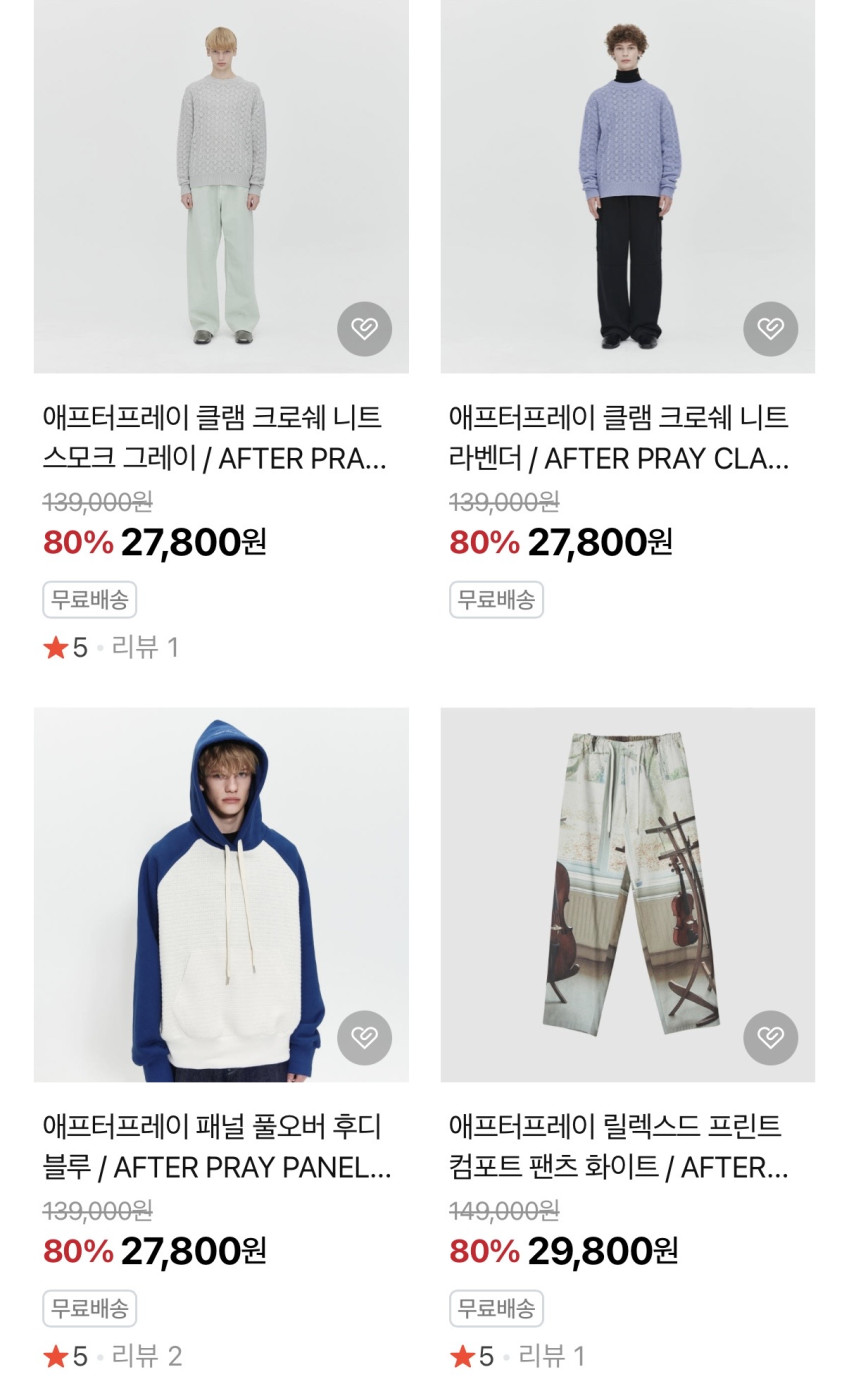Heart the white print comfort pants
The image size is (849, 1391).
pyautogui.click(x=770, y=1037)
